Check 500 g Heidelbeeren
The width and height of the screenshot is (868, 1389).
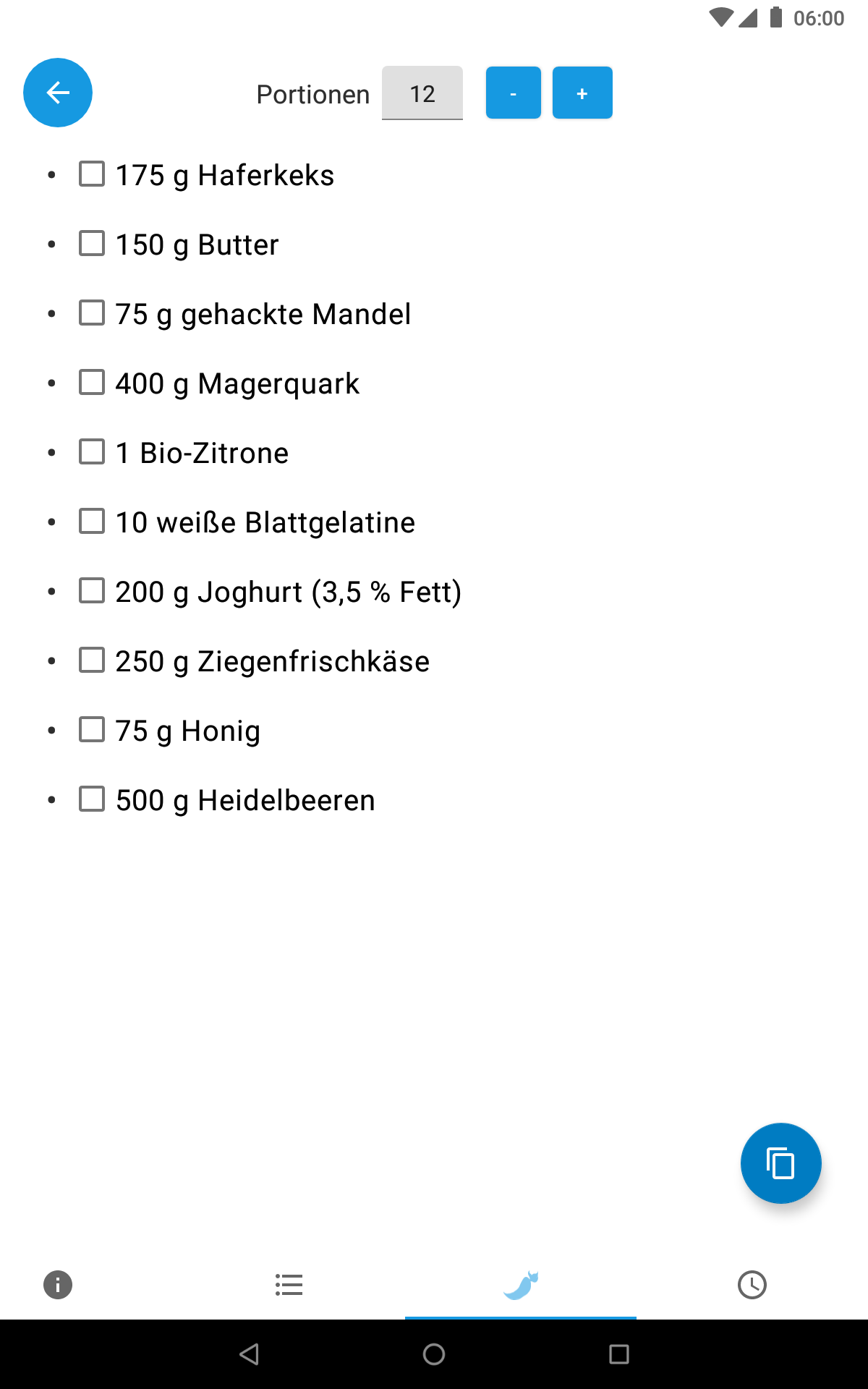point(92,799)
